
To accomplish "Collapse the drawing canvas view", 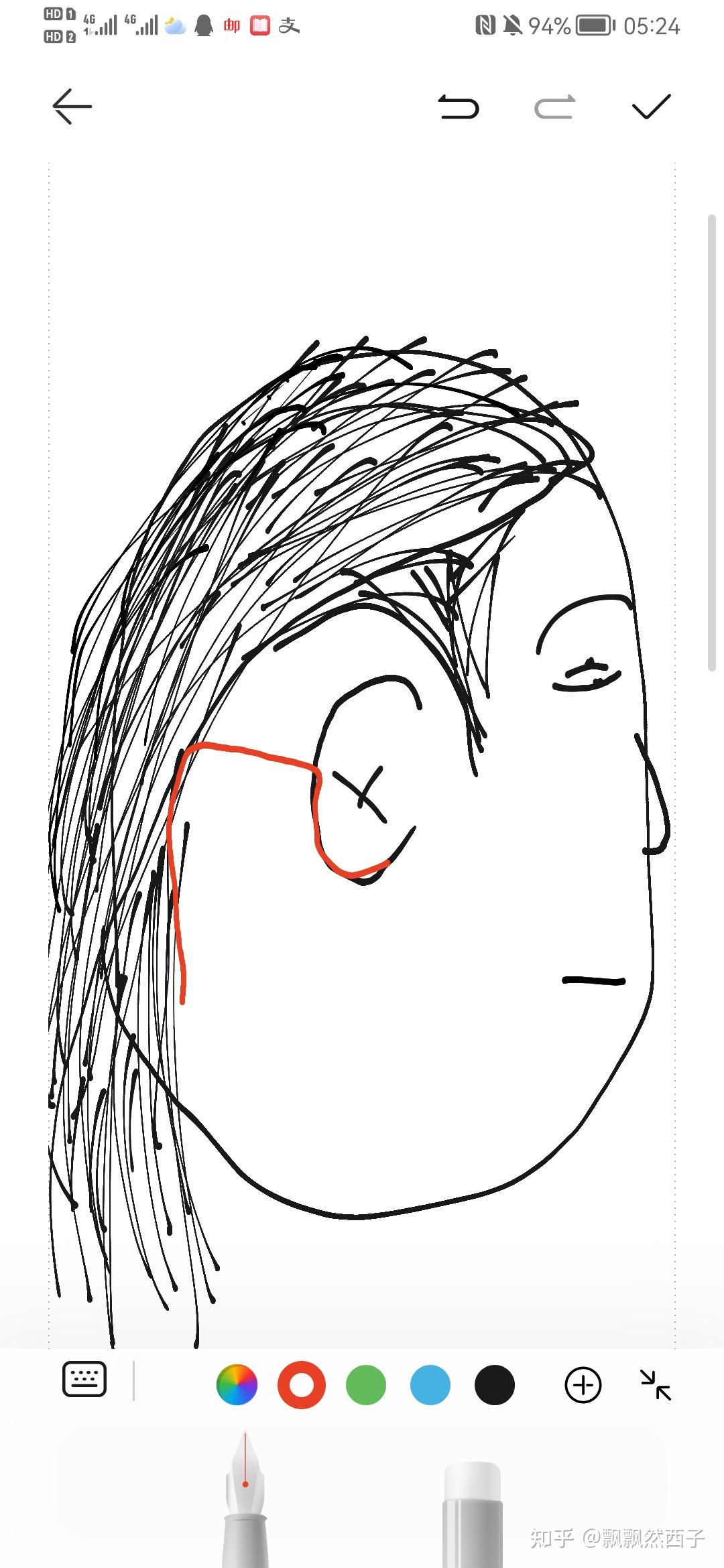I will click(x=655, y=1384).
